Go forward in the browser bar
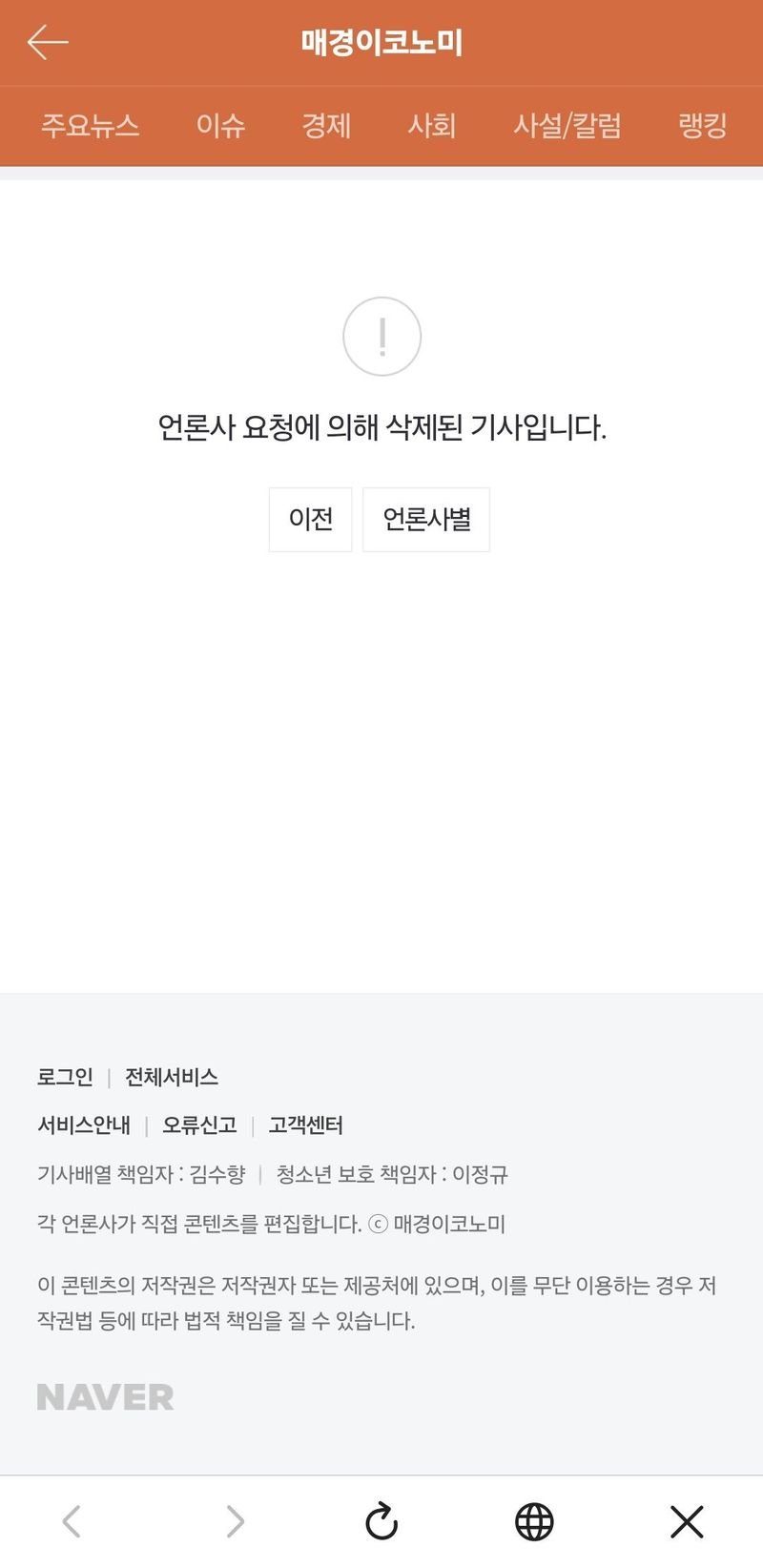763x1568 pixels. point(236,1522)
